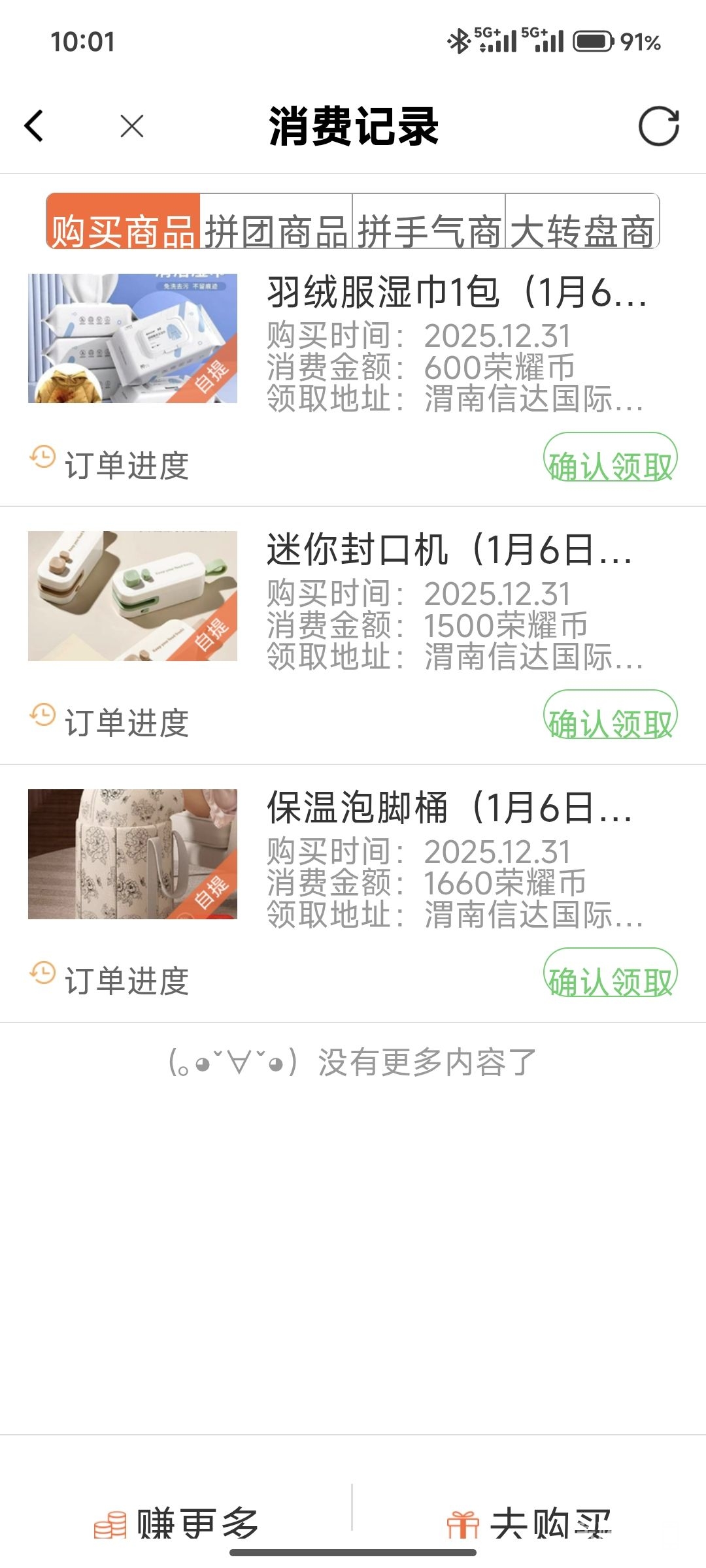Open the 保温泡脚桶 product image
Screen dimensions: 706x1568
coord(133,854)
